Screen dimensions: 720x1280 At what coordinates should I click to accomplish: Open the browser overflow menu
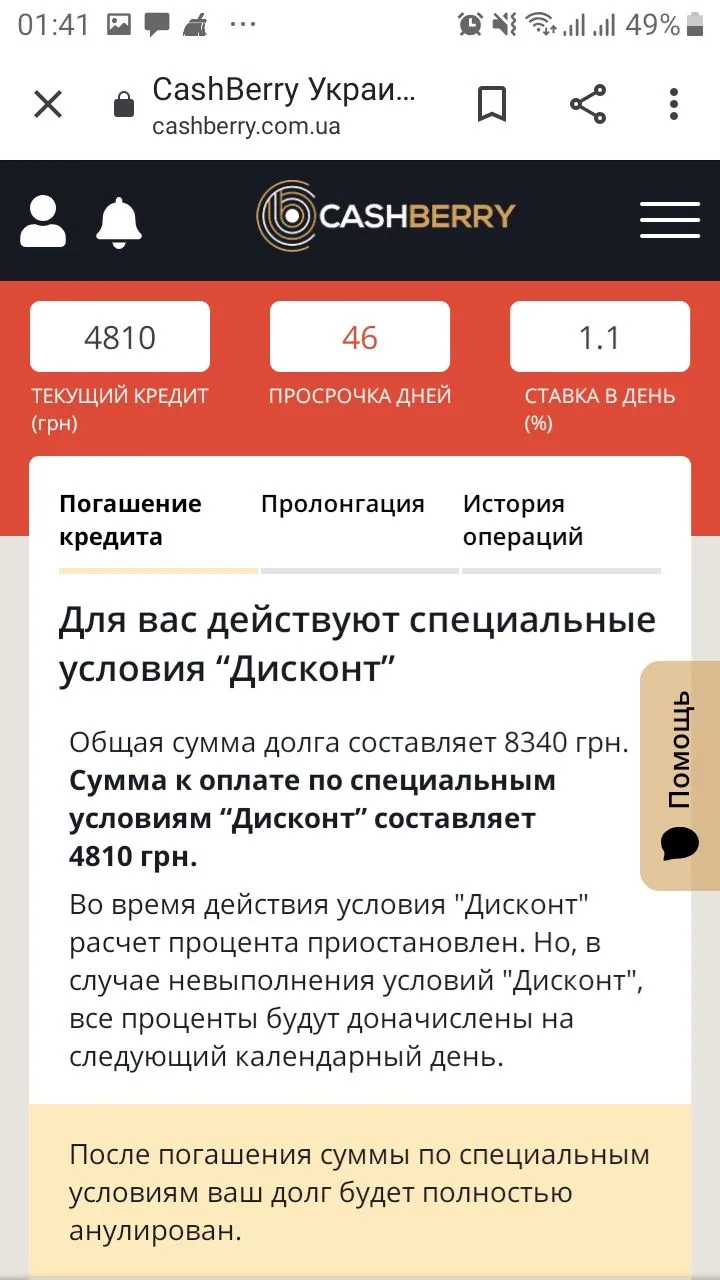674,104
